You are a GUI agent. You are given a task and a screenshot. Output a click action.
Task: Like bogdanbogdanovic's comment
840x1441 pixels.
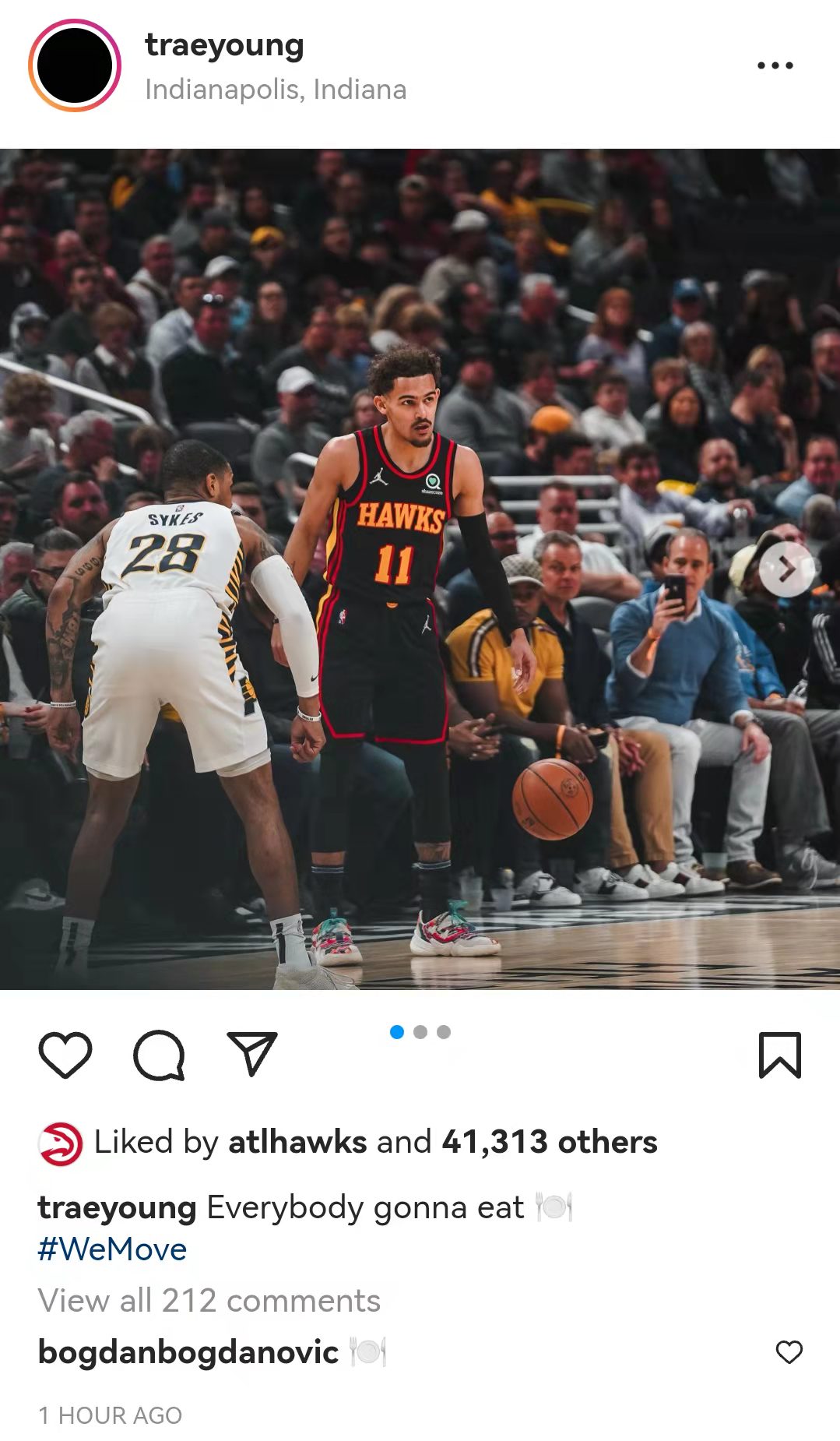tap(789, 1351)
